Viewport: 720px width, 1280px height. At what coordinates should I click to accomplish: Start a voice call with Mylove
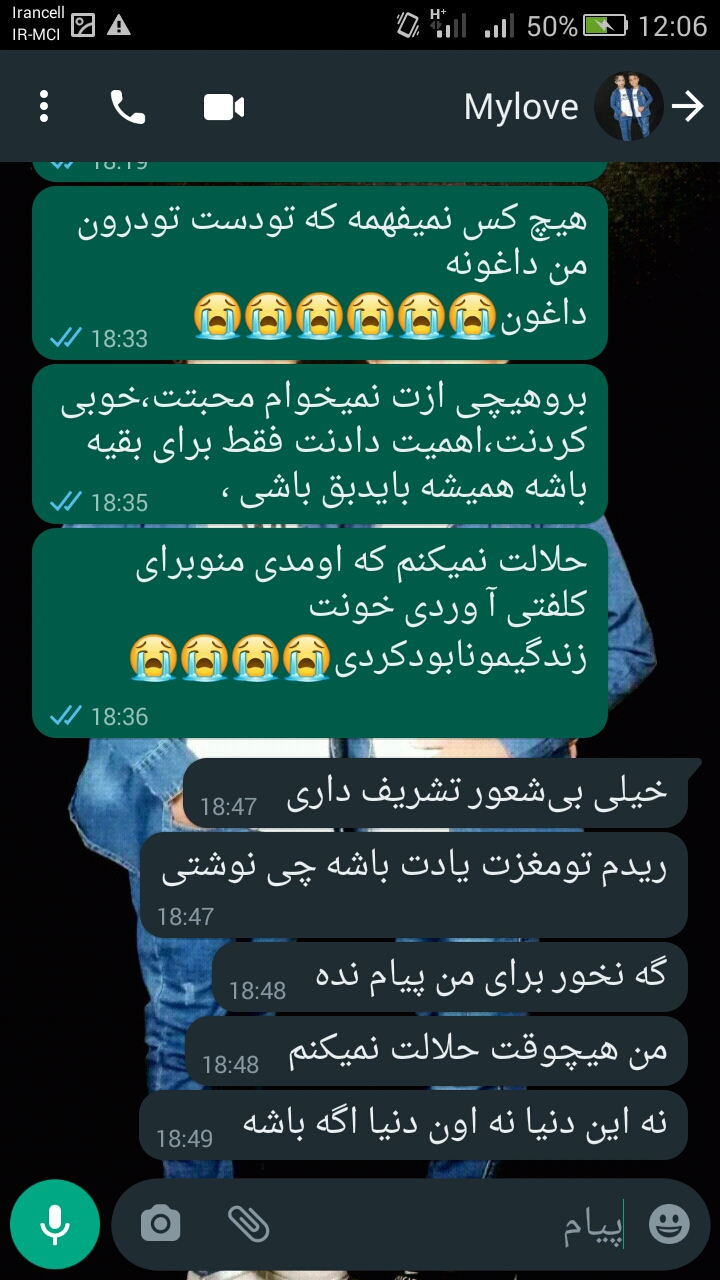[x=127, y=107]
